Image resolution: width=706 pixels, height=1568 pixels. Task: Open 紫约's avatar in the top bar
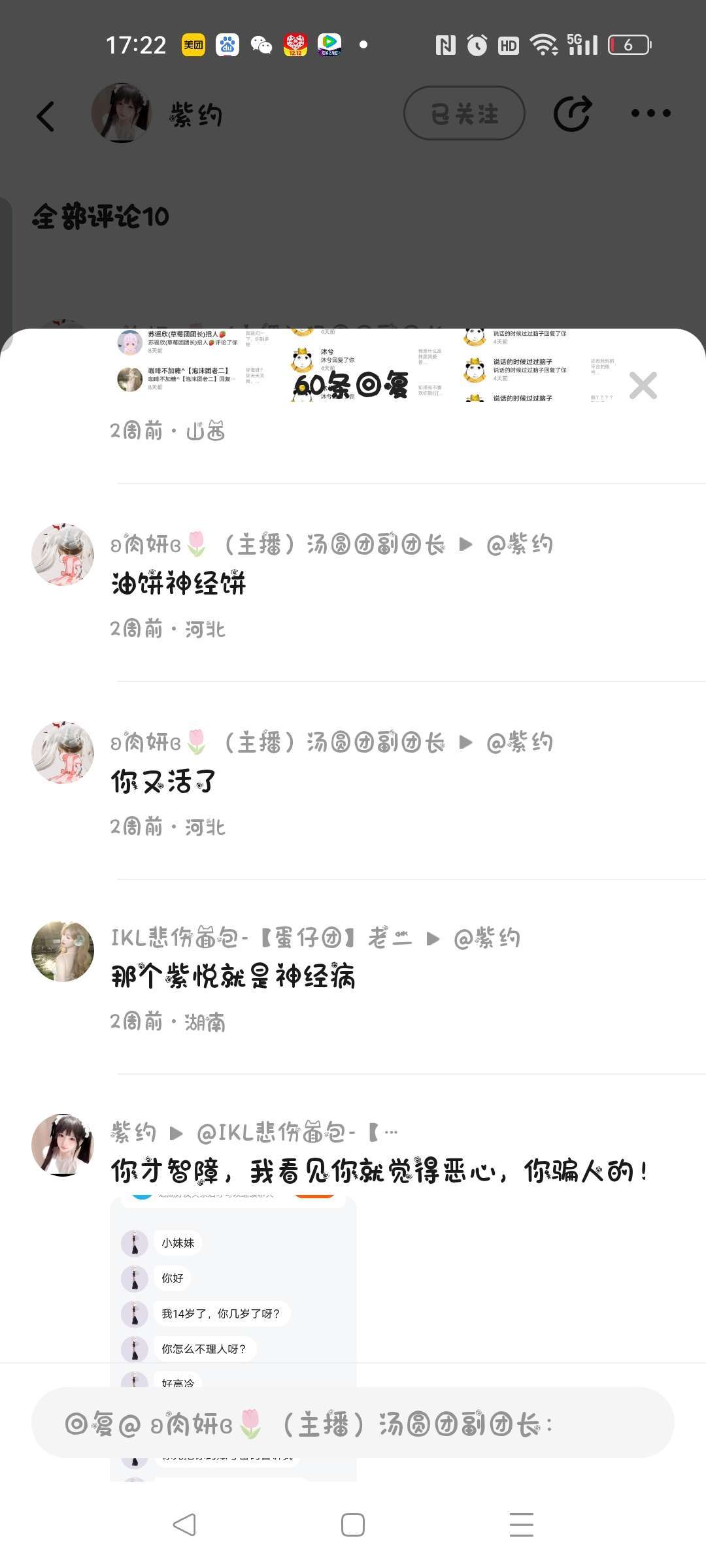pyautogui.click(x=122, y=113)
